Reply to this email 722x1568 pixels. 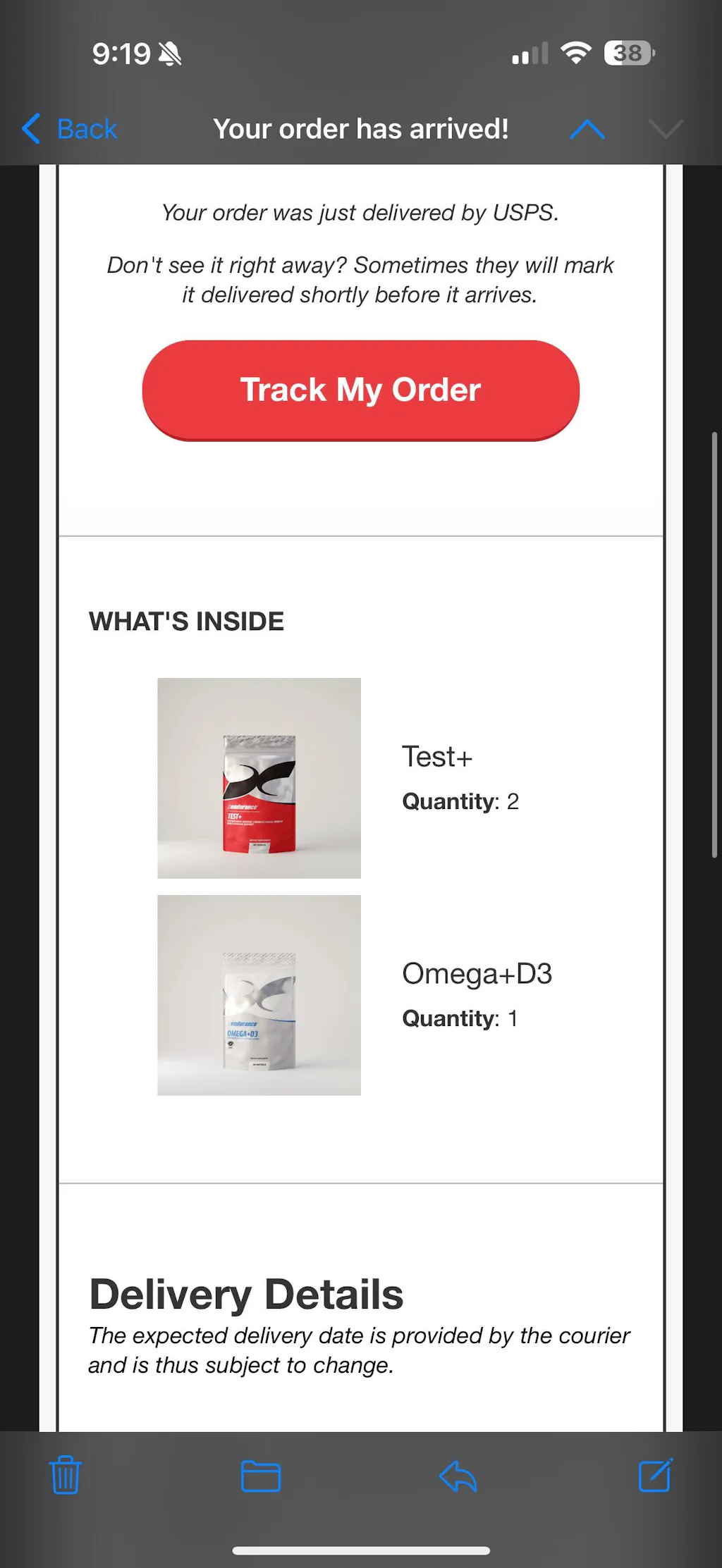(458, 1476)
